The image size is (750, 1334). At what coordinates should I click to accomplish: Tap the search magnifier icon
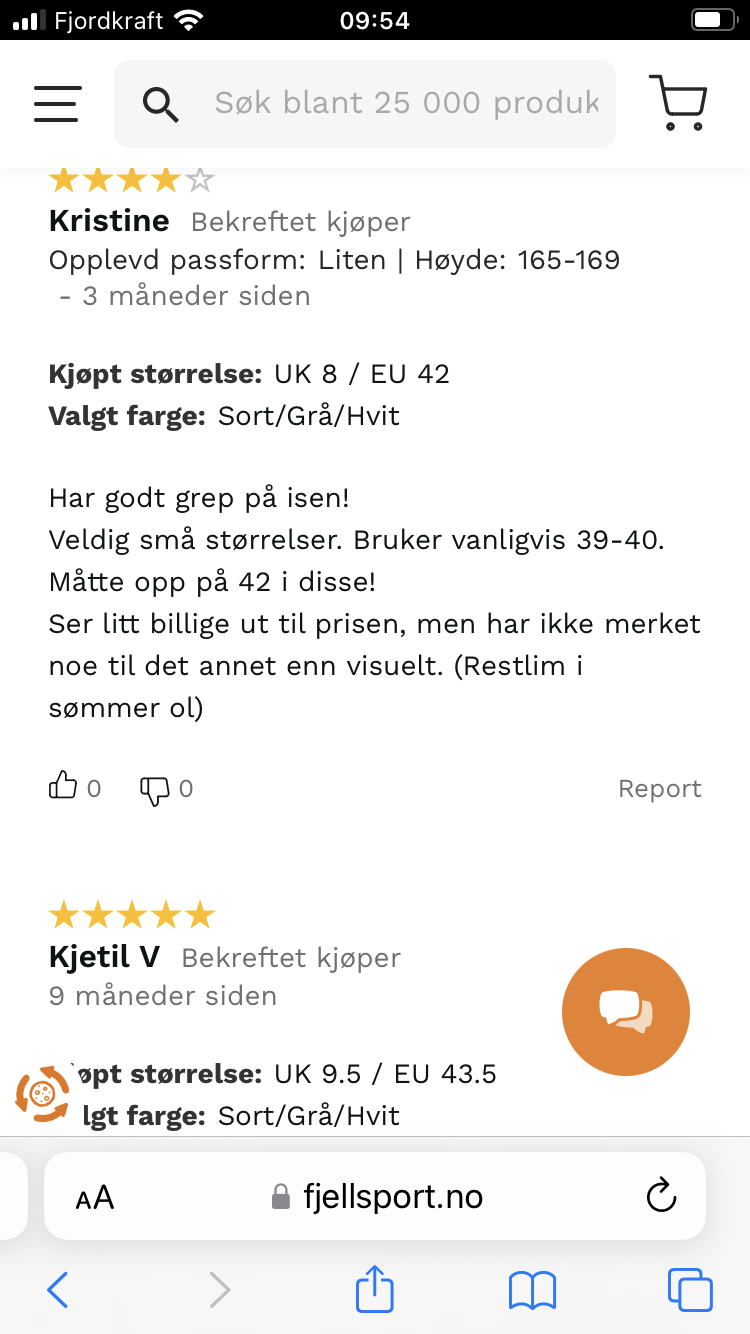point(161,103)
